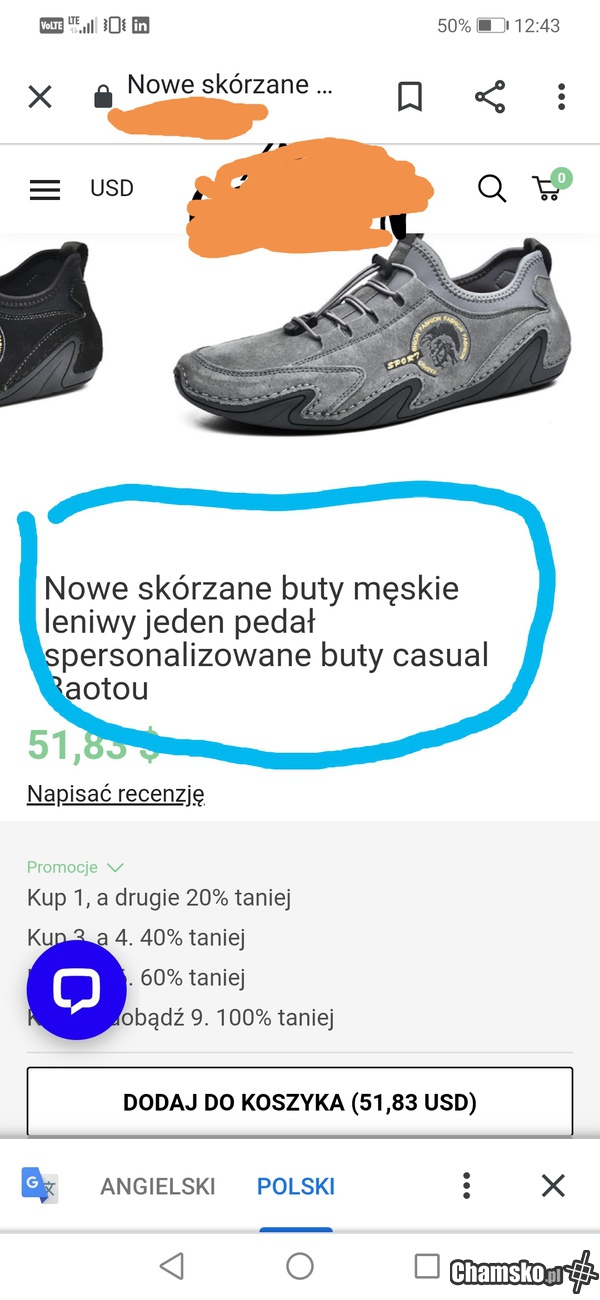The image size is (600, 1300).
Task: Open the shopping cart
Action: [x=549, y=187]
